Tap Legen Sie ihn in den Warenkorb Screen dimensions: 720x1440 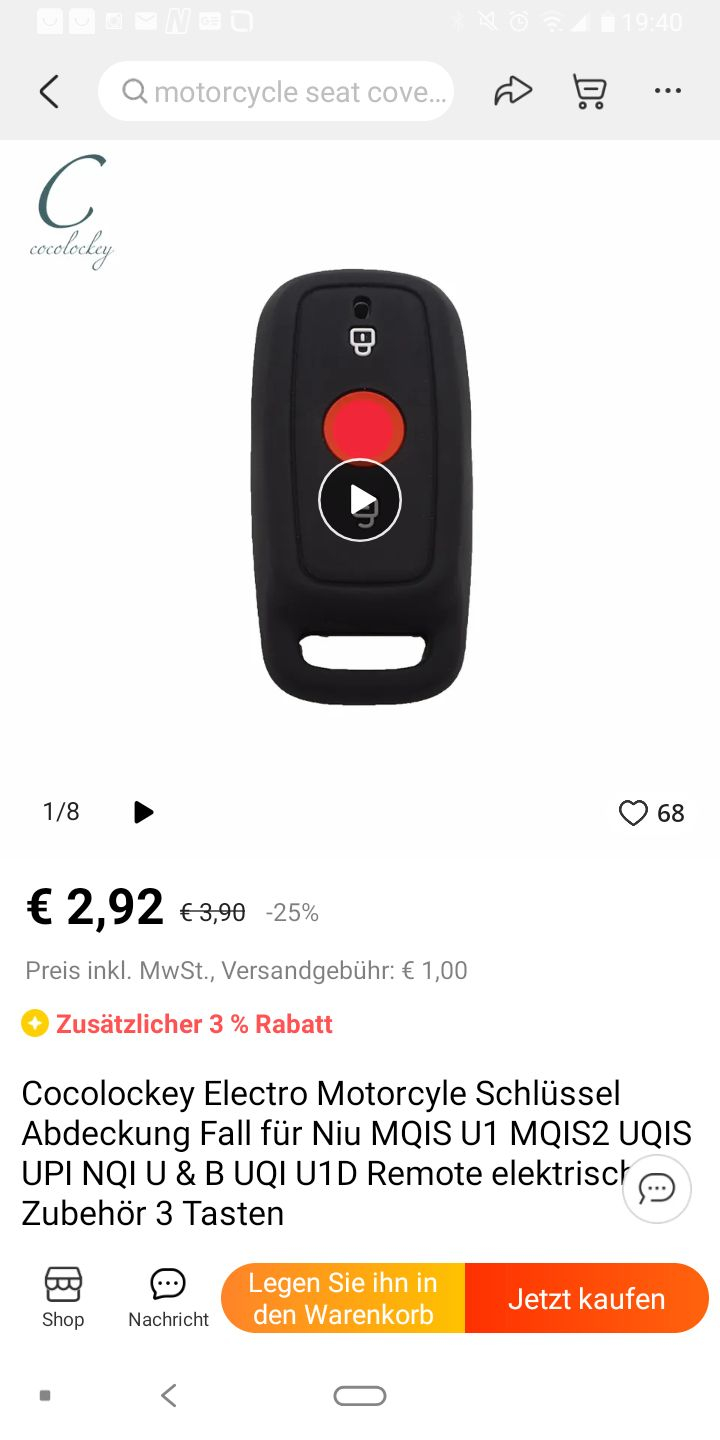tap(343, 1298)
